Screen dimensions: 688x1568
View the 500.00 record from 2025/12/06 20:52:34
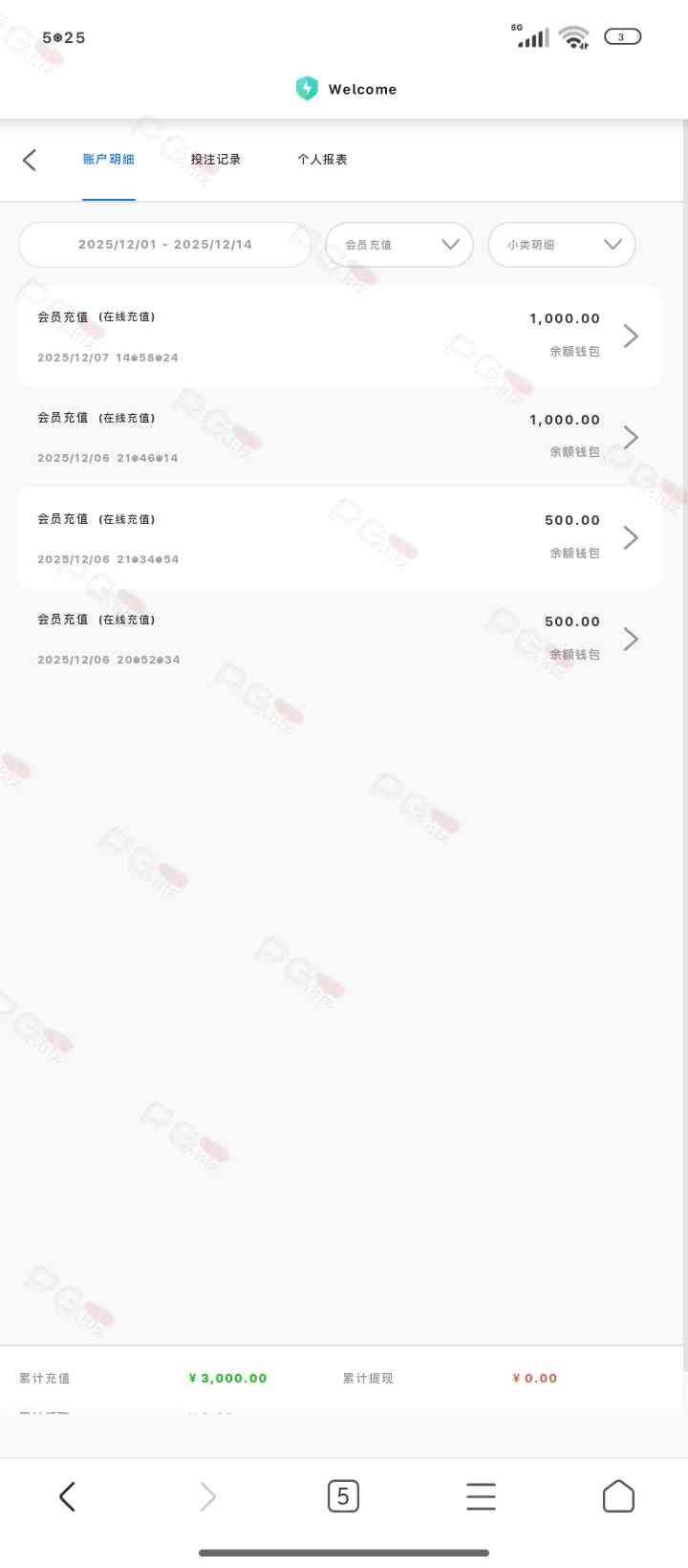pos(339,639)
